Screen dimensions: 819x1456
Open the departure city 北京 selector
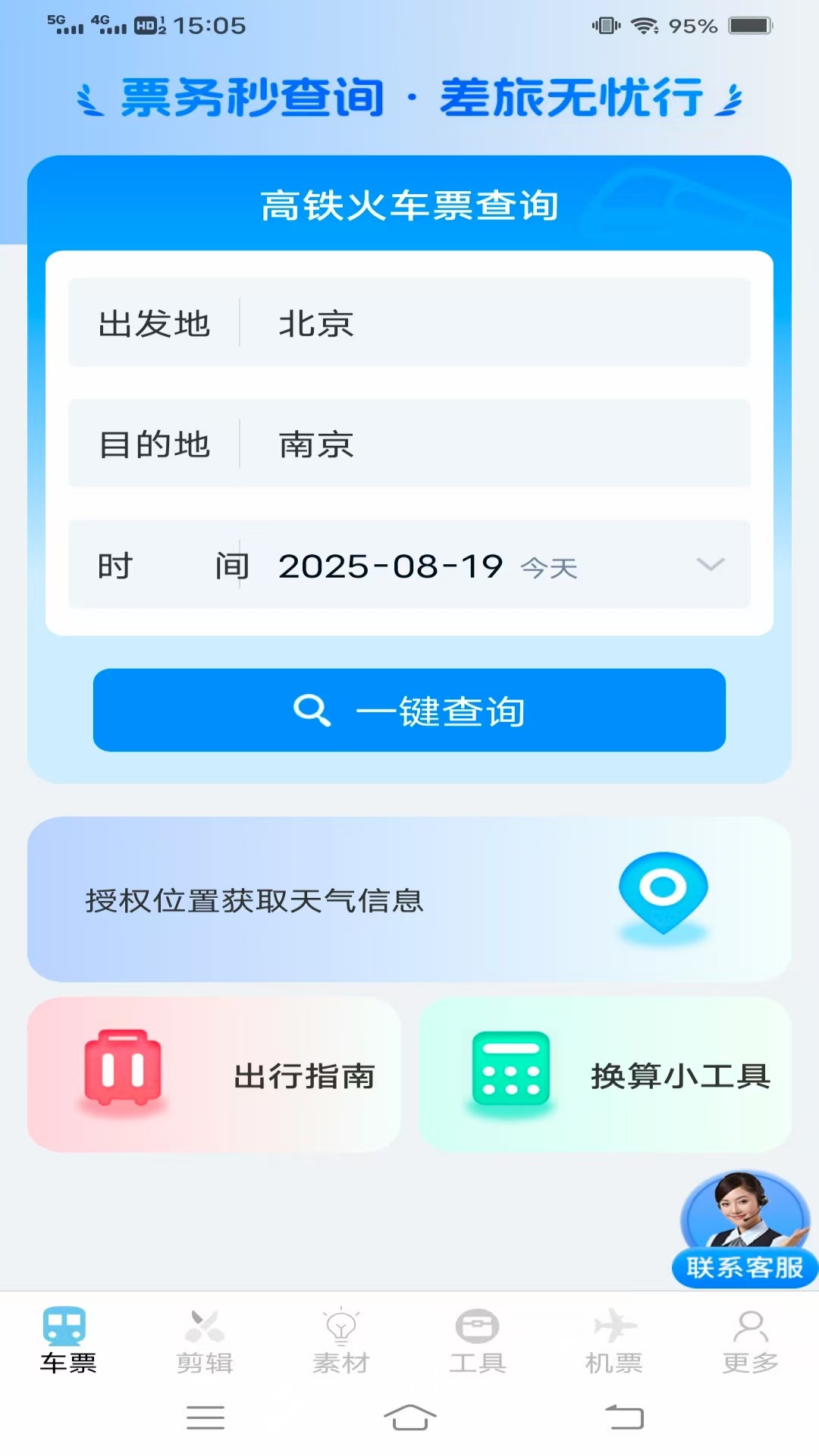[x=409, y=324]
